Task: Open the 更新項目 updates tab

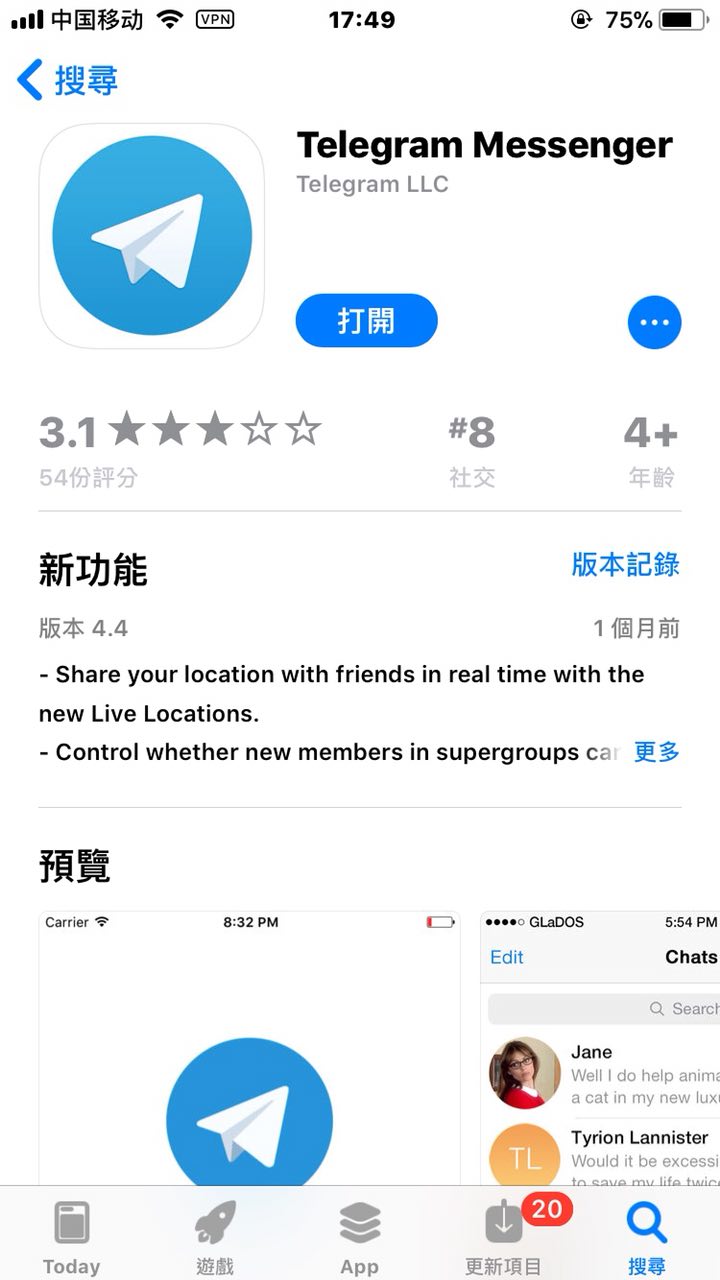Action: [504, 1236]
